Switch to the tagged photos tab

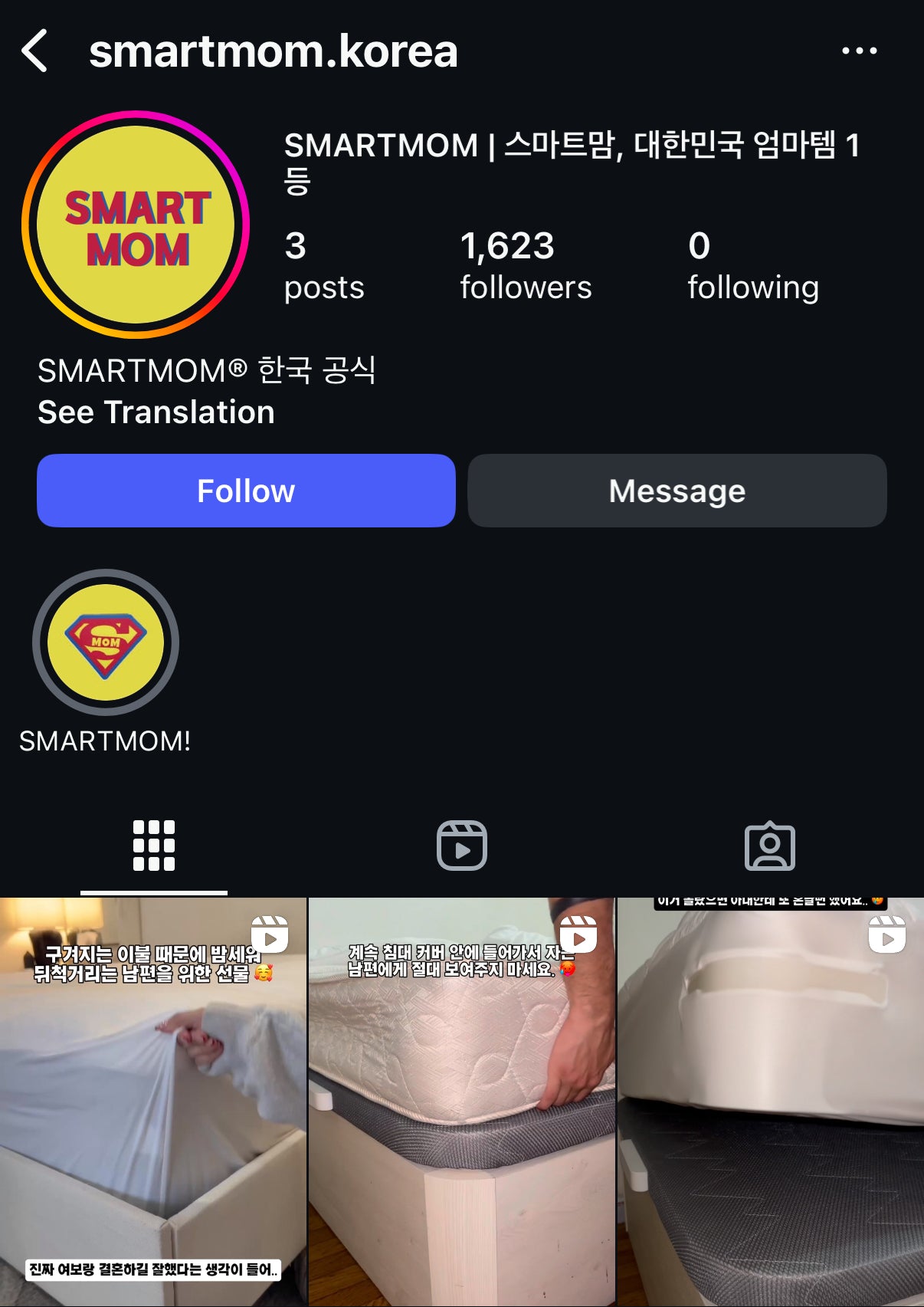coord(770,846)
